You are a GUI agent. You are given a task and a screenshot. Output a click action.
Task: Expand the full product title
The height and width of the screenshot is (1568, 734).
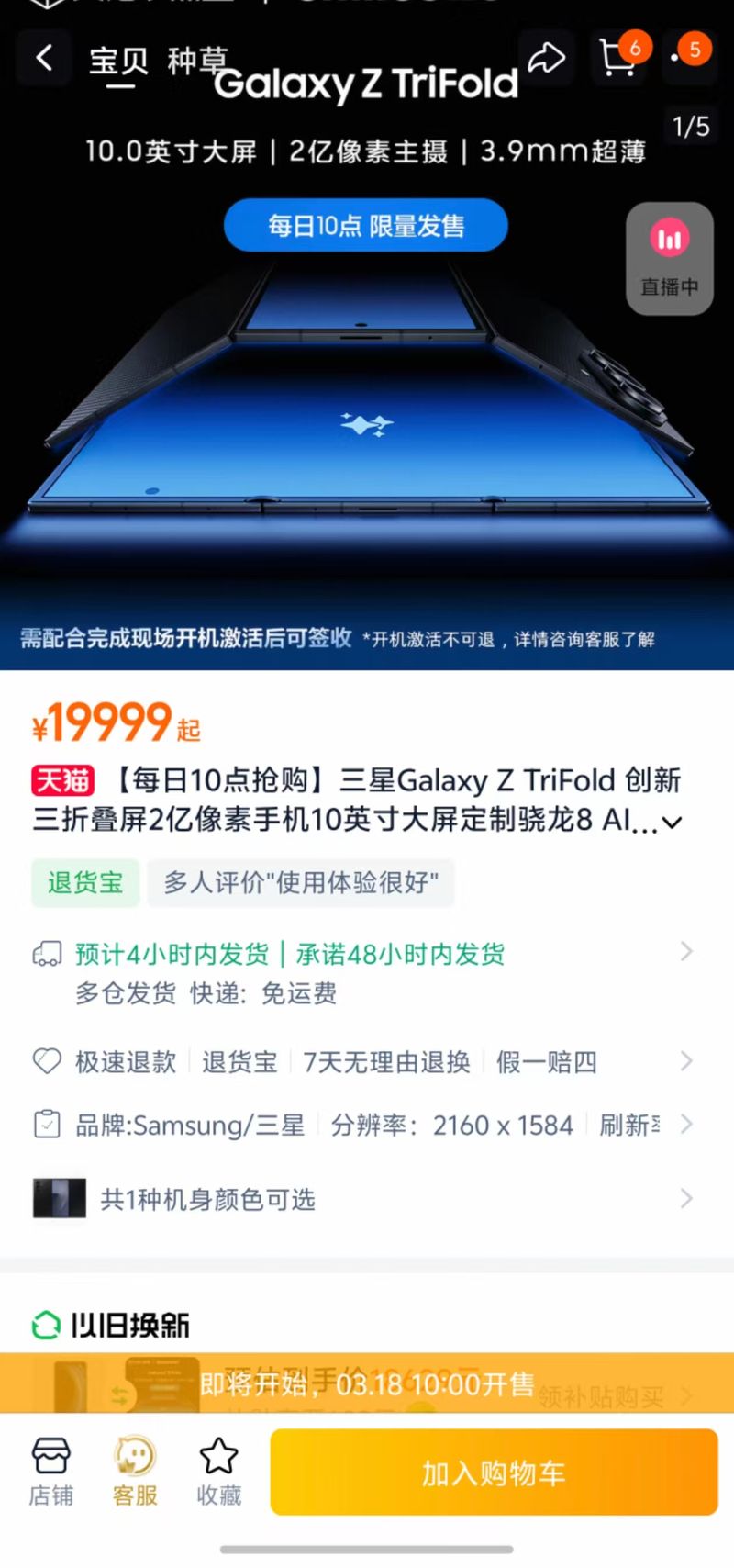673,822
